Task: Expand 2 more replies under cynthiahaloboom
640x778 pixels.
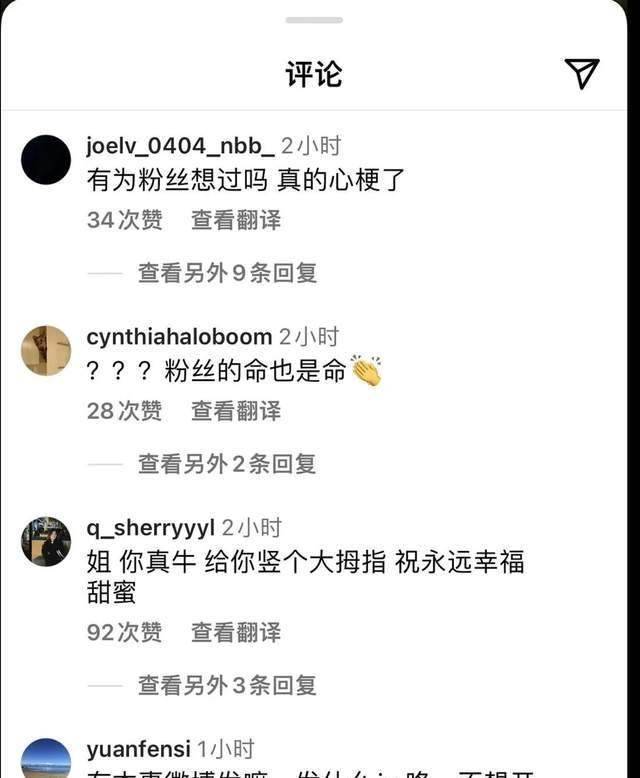Action: click(227, 463)
